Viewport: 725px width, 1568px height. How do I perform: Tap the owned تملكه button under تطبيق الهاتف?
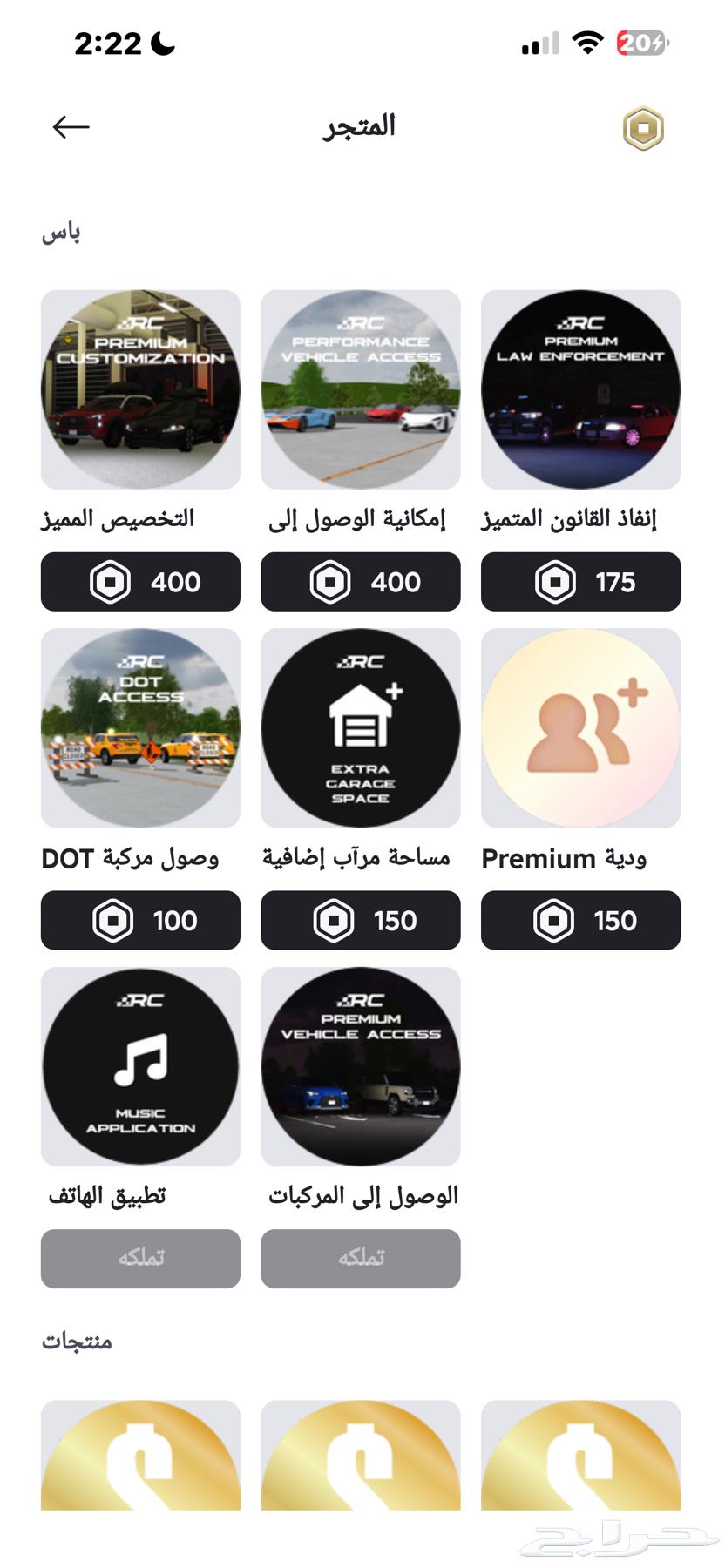139,1258
